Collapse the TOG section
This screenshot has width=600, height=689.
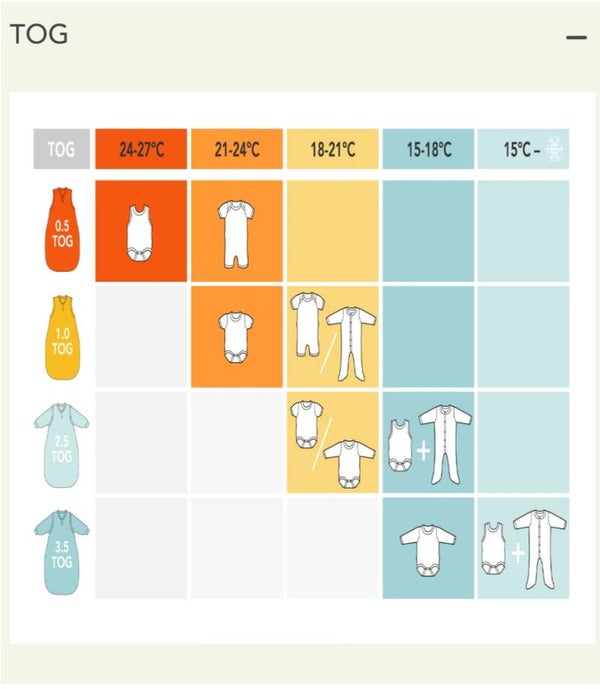pyautogui.click(x=575, y=37)
